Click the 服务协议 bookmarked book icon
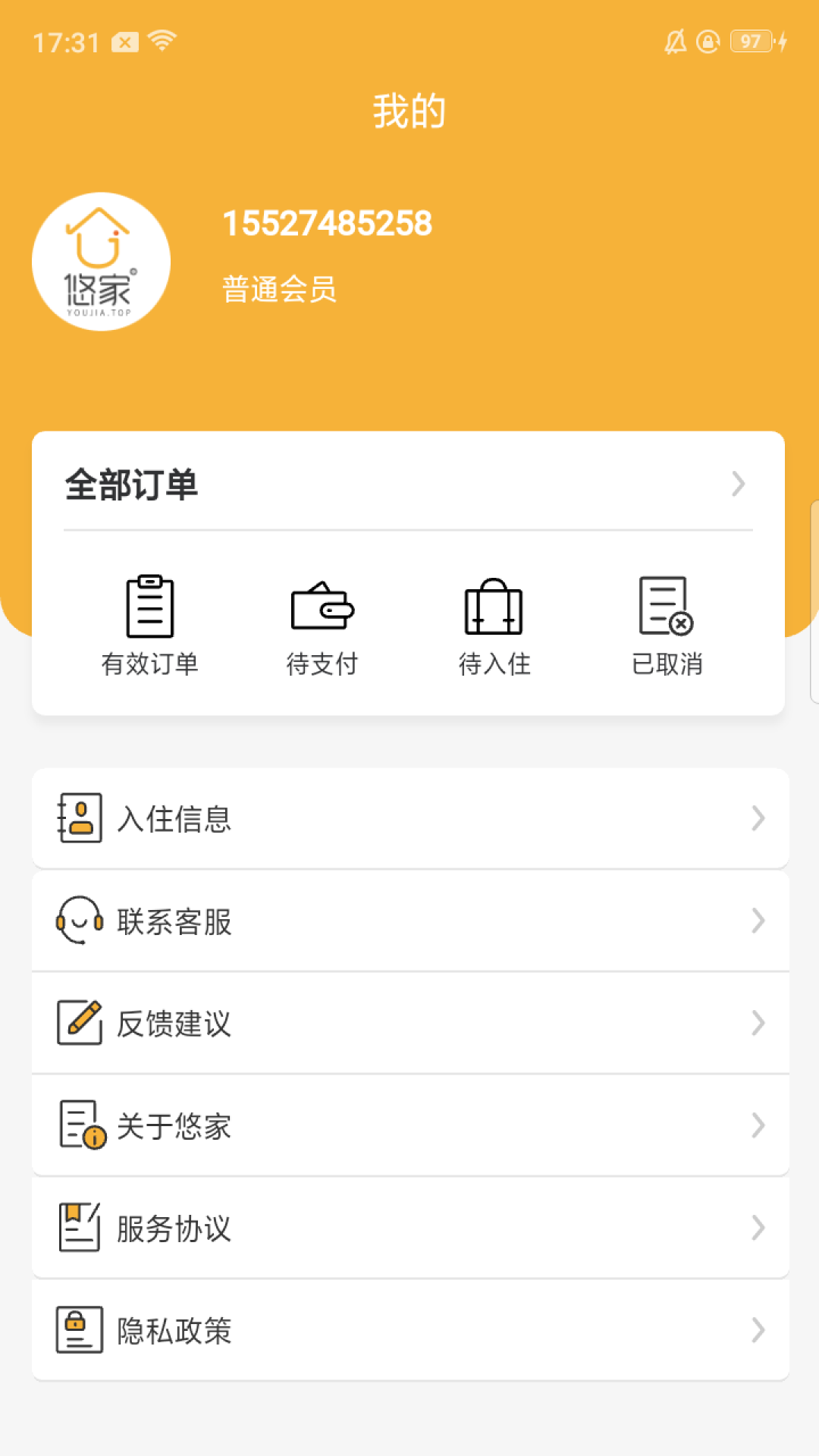This screenshot has width=819, height=1456. (78, 1228)
